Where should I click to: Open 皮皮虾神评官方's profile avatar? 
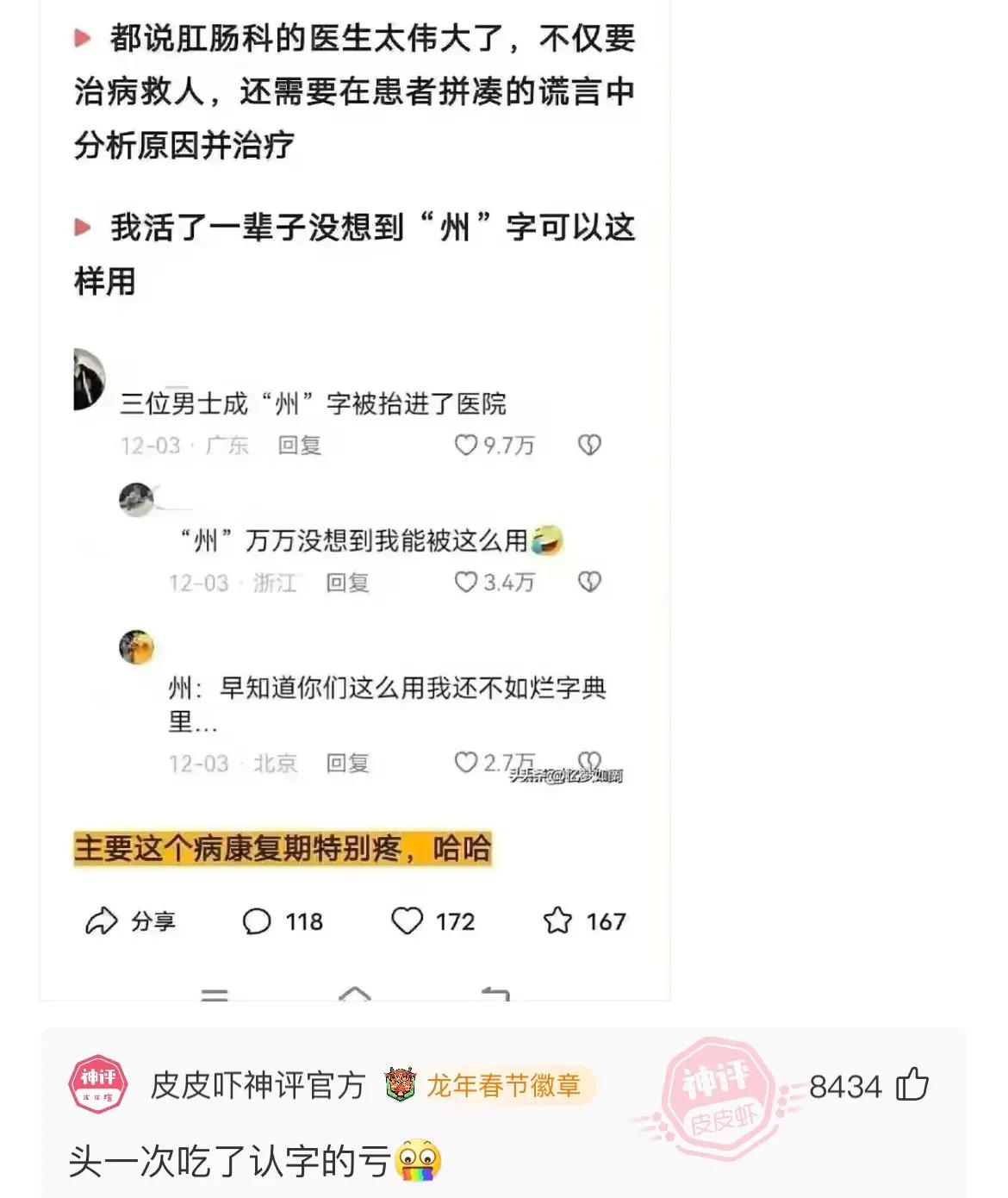pos(98,1085)
